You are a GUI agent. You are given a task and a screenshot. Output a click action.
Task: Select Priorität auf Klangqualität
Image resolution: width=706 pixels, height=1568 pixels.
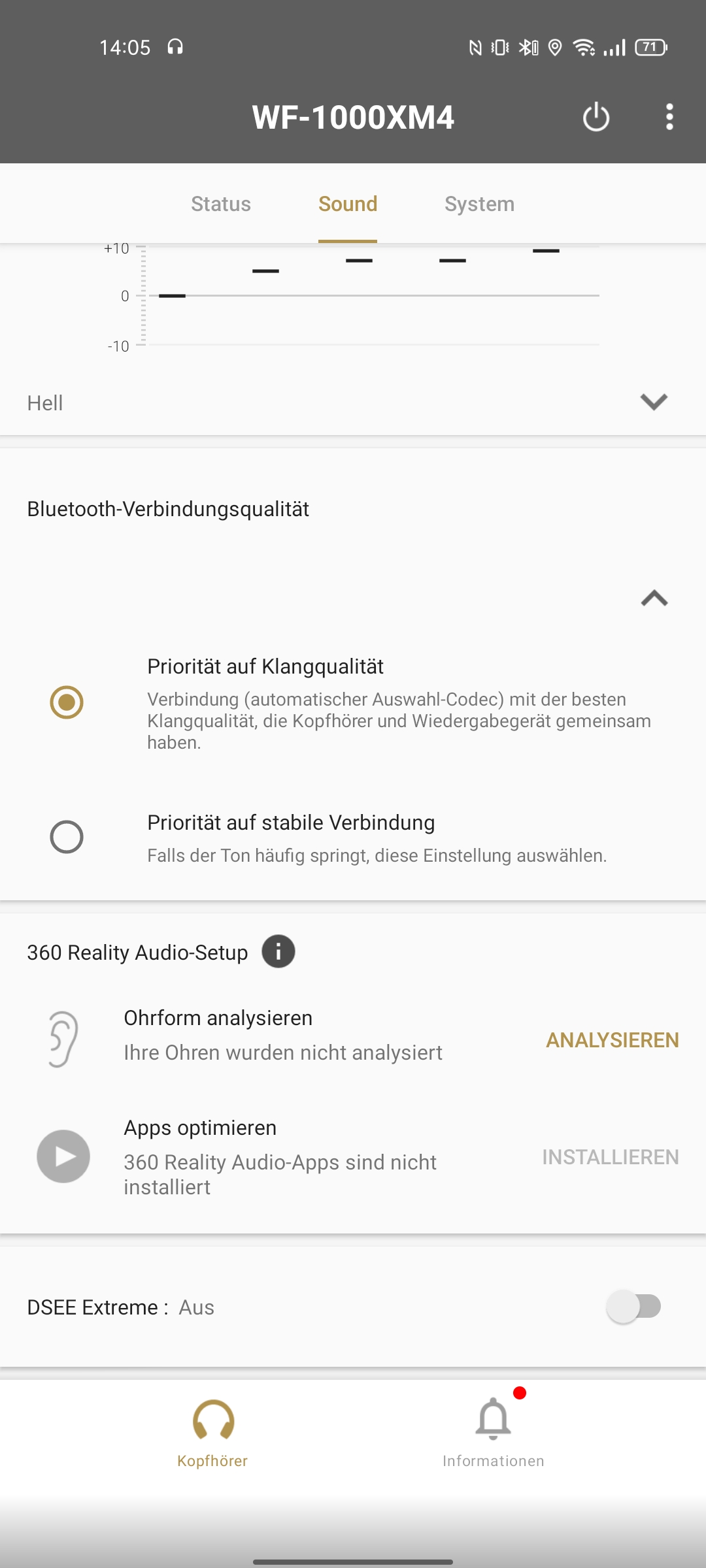(67, 702)
